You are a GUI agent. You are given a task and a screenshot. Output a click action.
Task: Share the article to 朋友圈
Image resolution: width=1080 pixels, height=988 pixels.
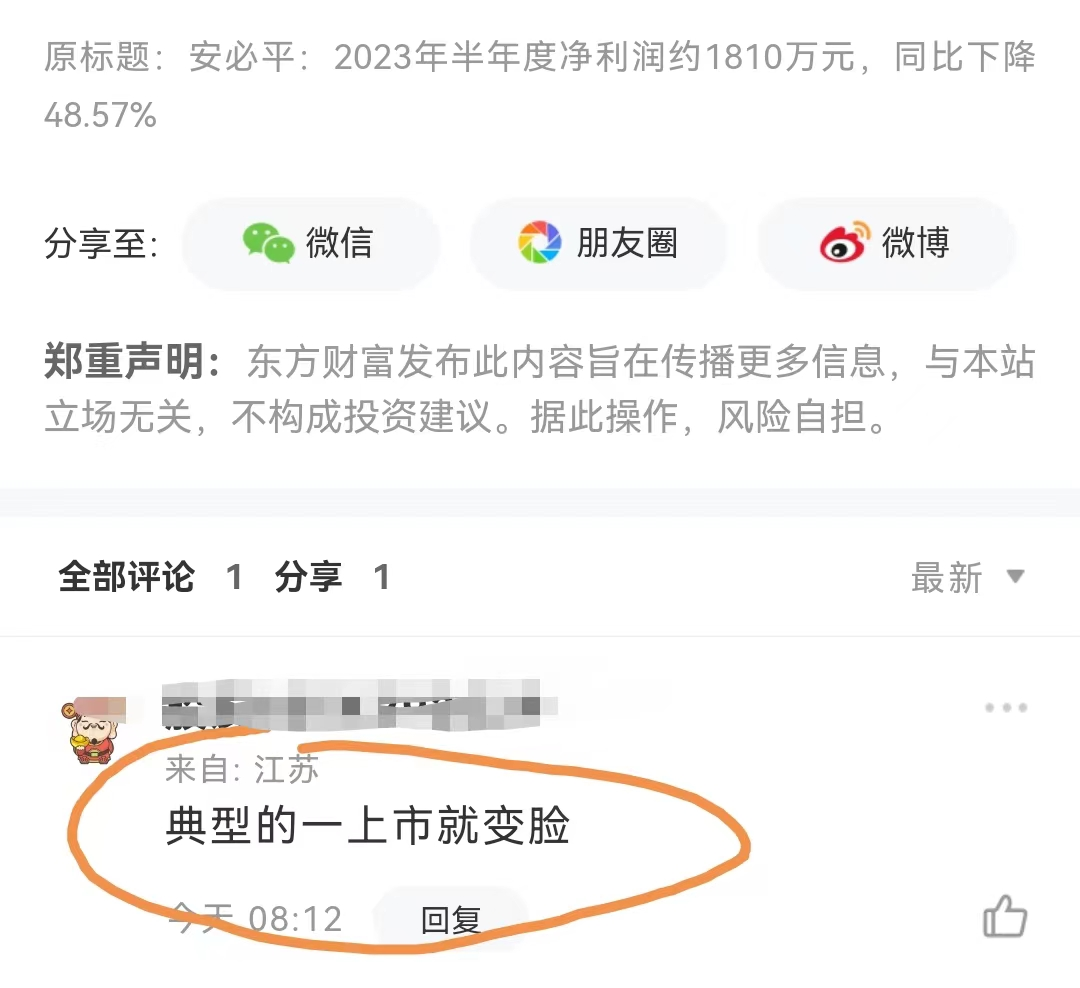[598, 244]
